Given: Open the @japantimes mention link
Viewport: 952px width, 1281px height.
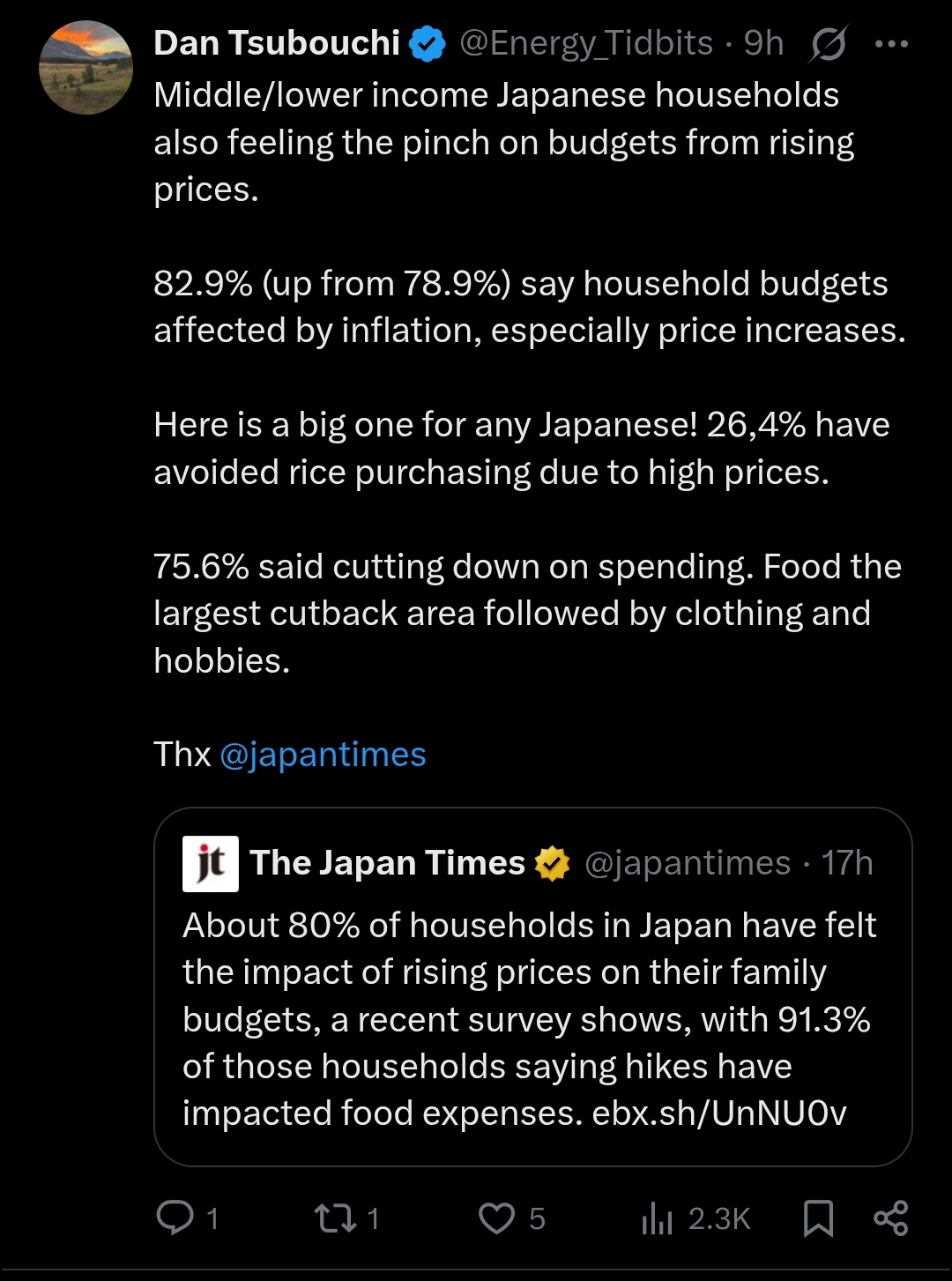Looking at the screenshot, I should 323,755.
